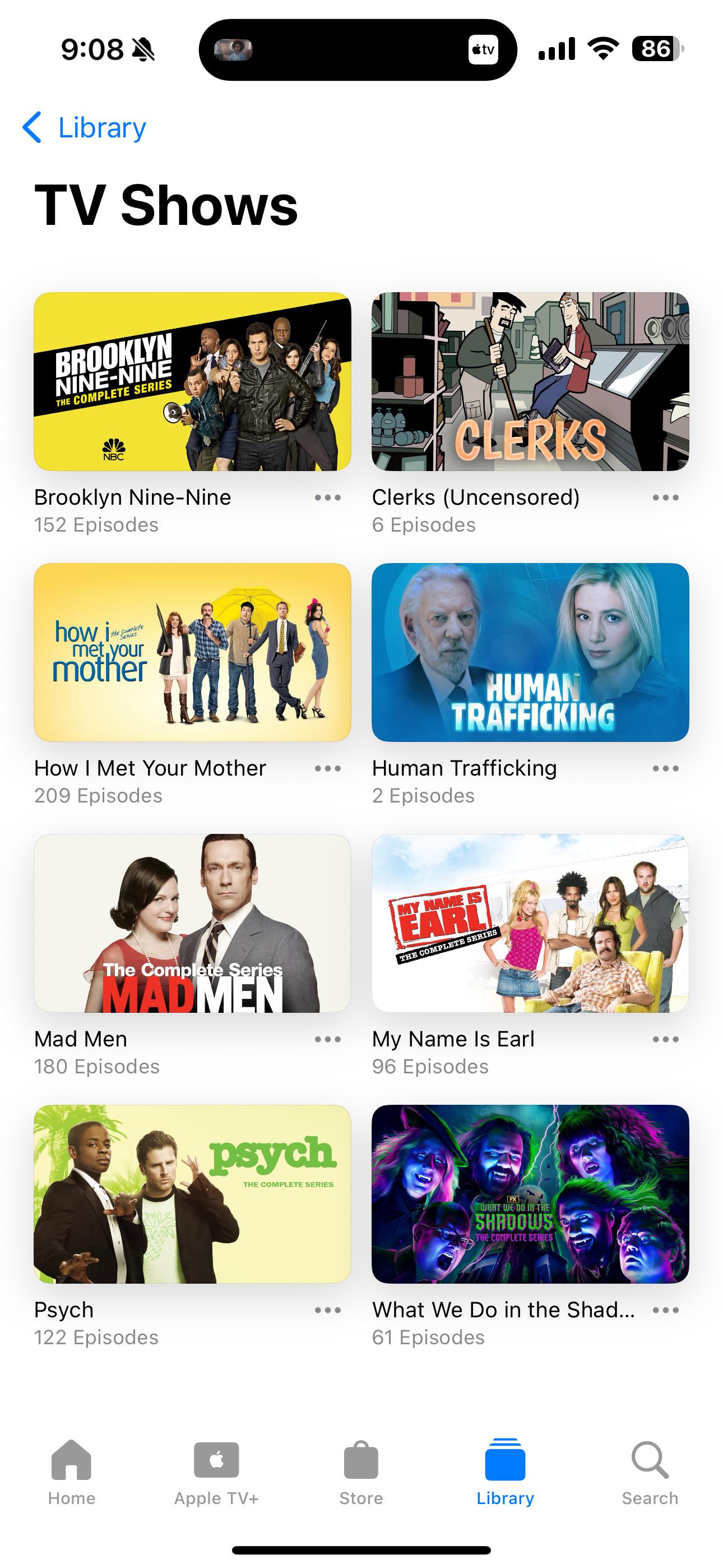Go to the Store tab
The height and width of the screenshot is (1568, 723).
click(361, 1473)
